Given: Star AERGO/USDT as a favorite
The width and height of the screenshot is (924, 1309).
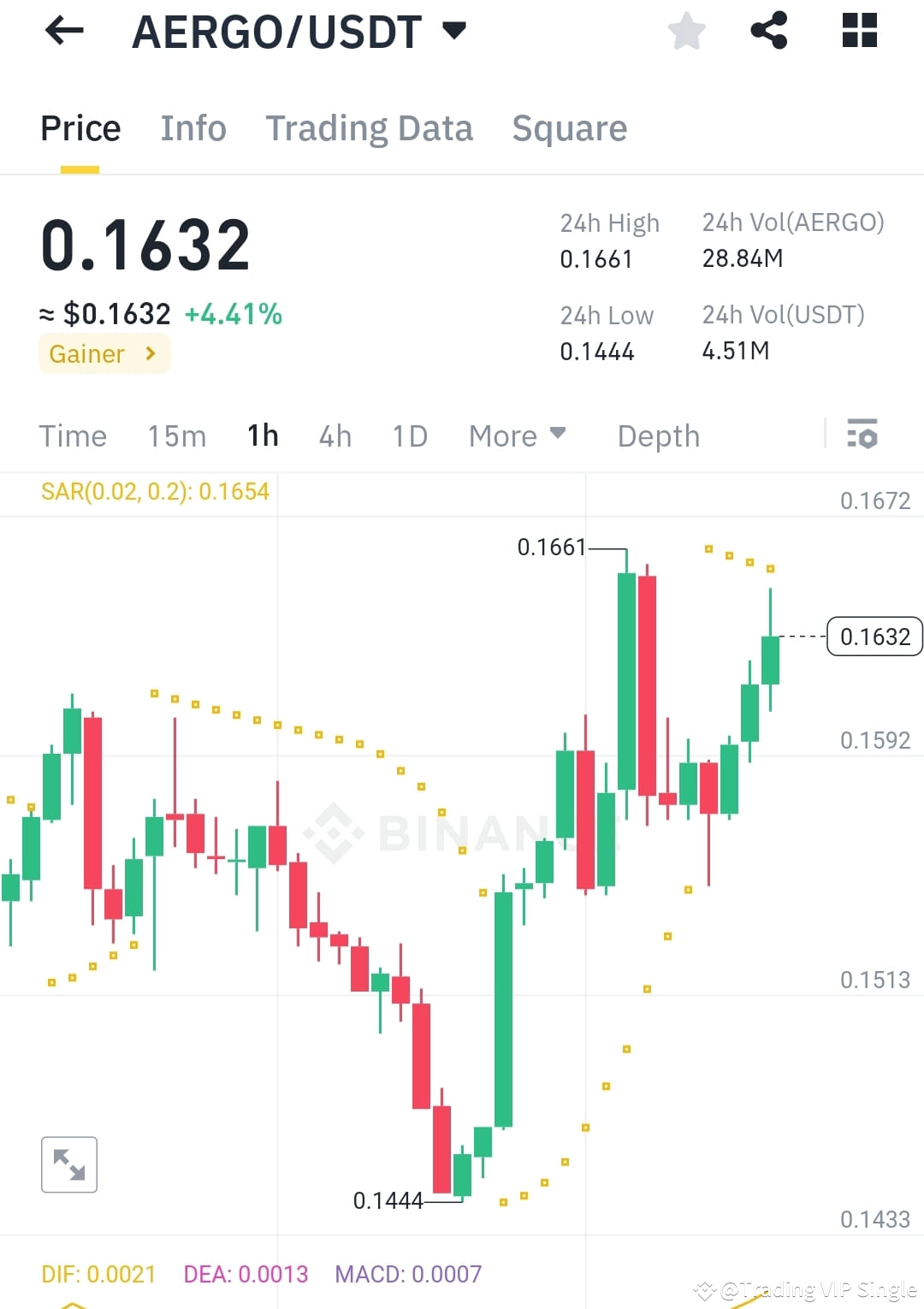Looking at the screenshot, I should [x=686, y=31].
